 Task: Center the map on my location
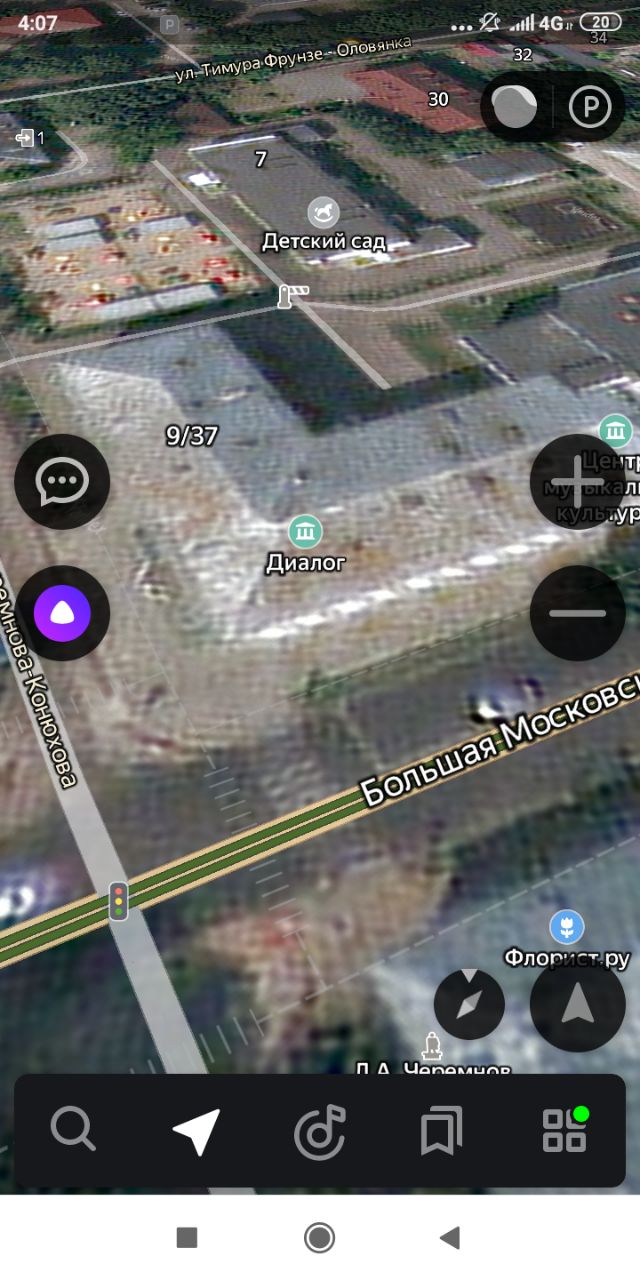point(578,1004)
